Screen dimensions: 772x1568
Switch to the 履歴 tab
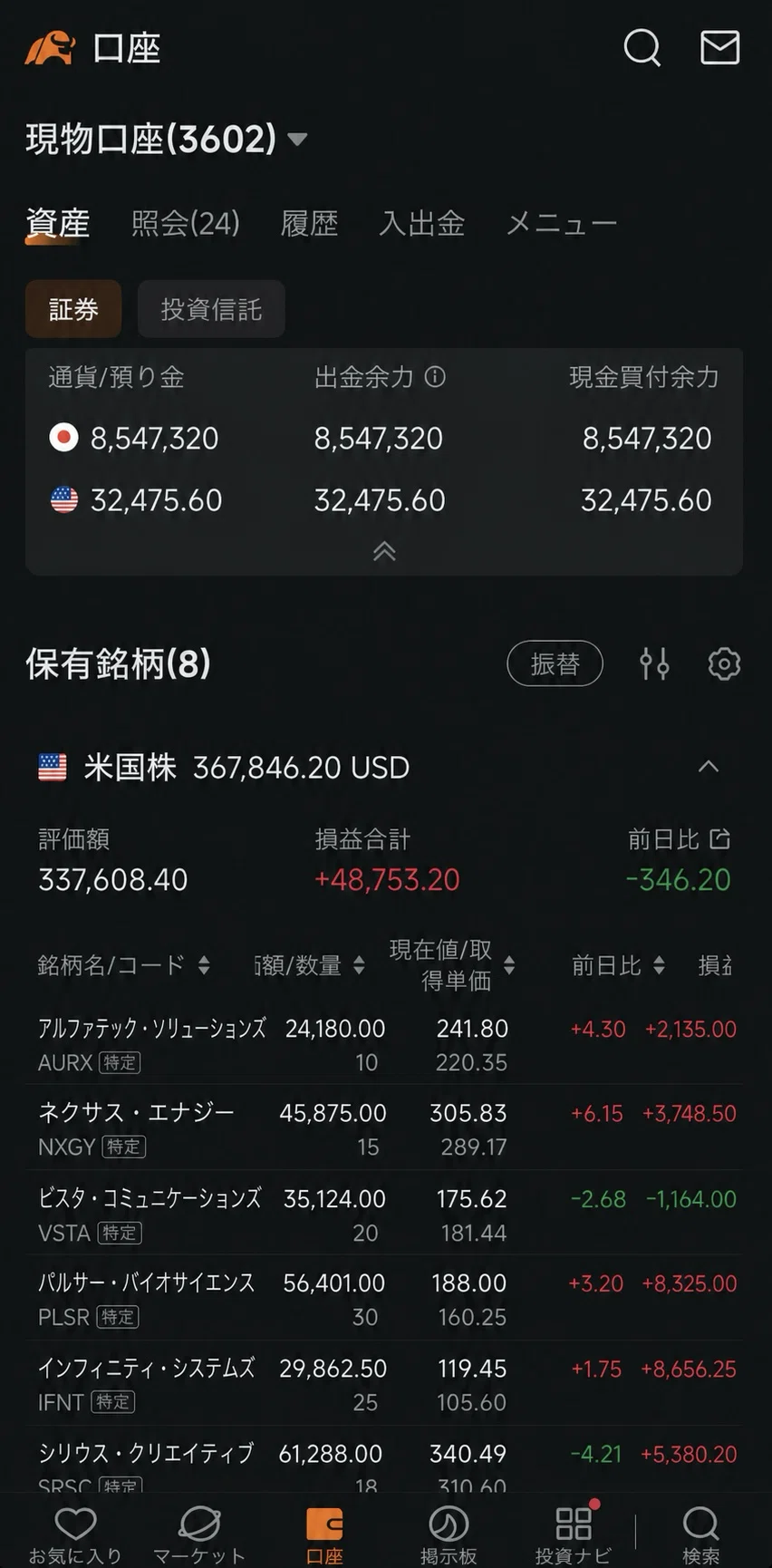pyautogui.click(x=309, y=223)
